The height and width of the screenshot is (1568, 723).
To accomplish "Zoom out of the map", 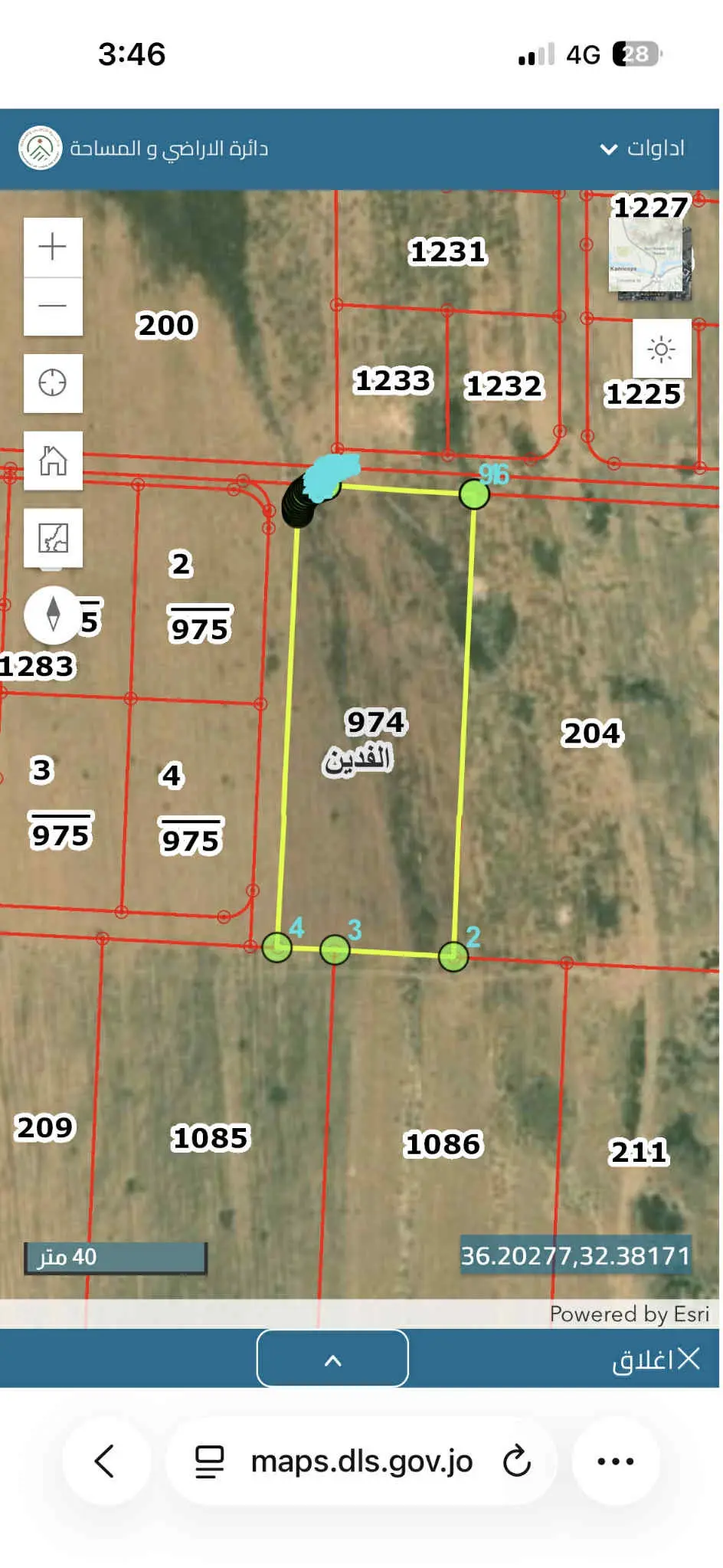I will coord(53,306).
